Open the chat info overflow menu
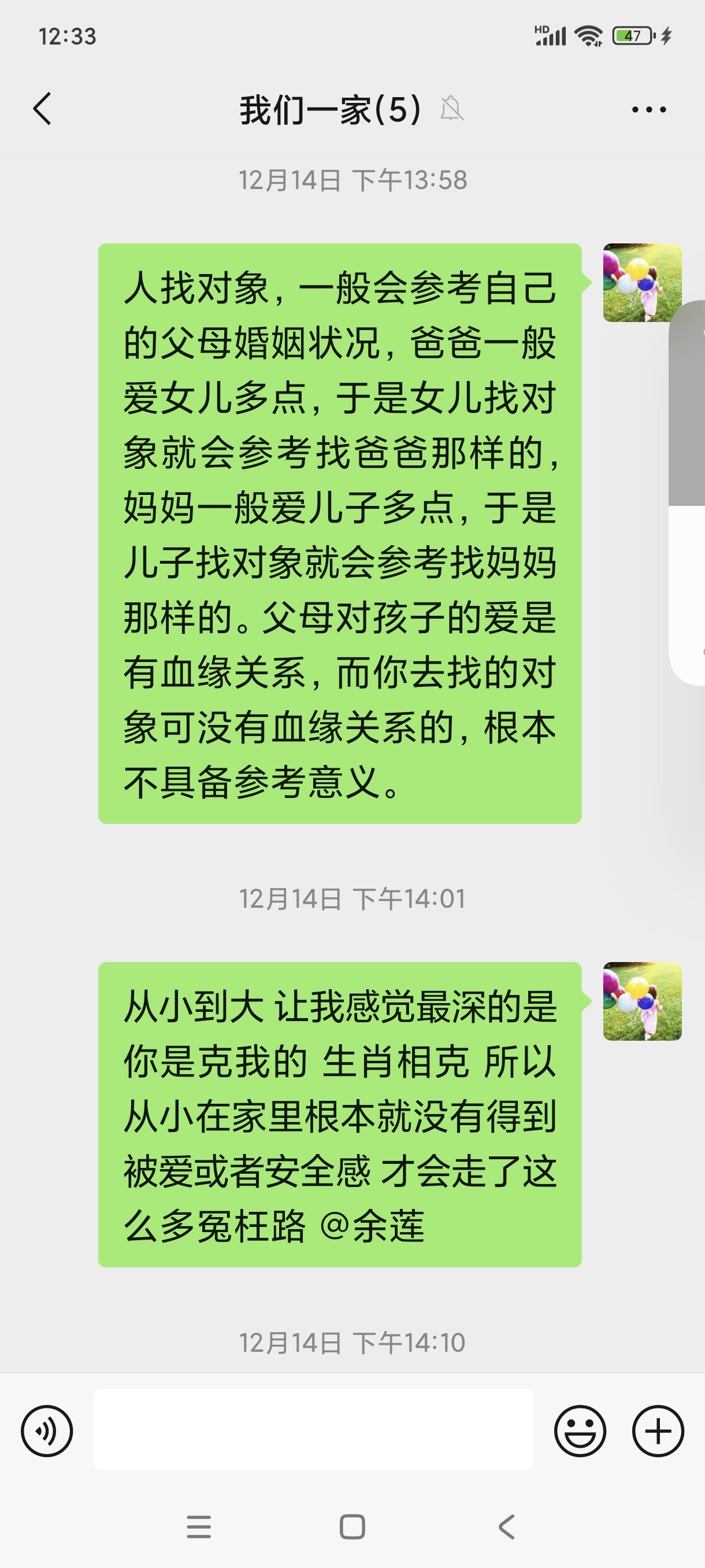Viewport: 705px width, 1568px height. 648,110
